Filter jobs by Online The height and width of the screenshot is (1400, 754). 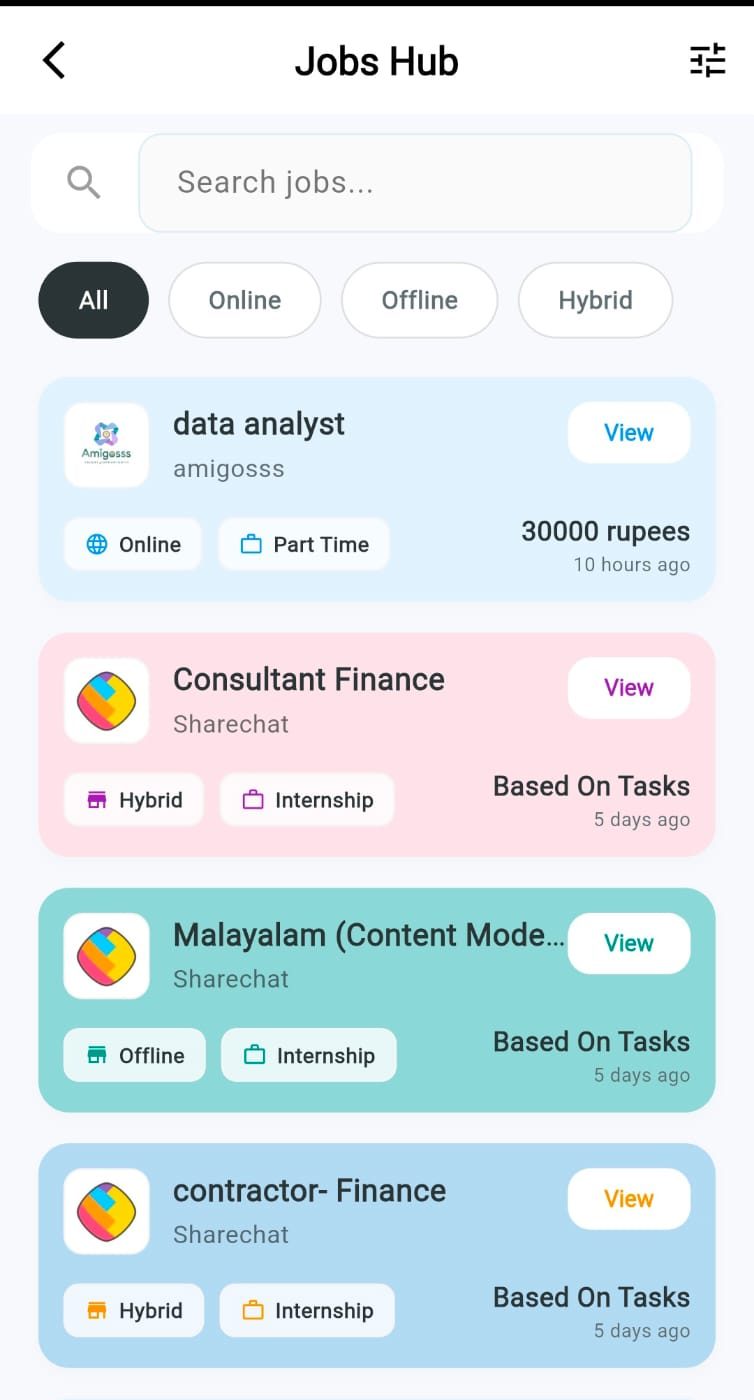[x=244, y=300]
